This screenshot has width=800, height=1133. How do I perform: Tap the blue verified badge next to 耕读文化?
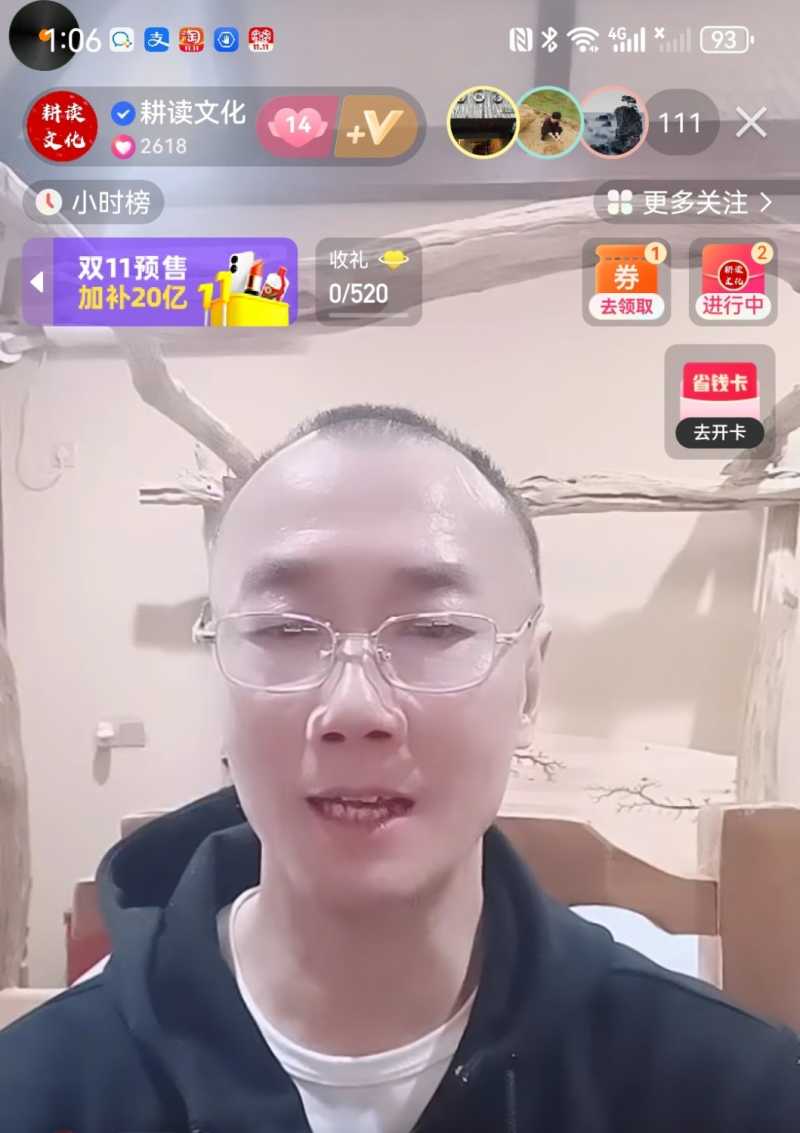point(122,114)
